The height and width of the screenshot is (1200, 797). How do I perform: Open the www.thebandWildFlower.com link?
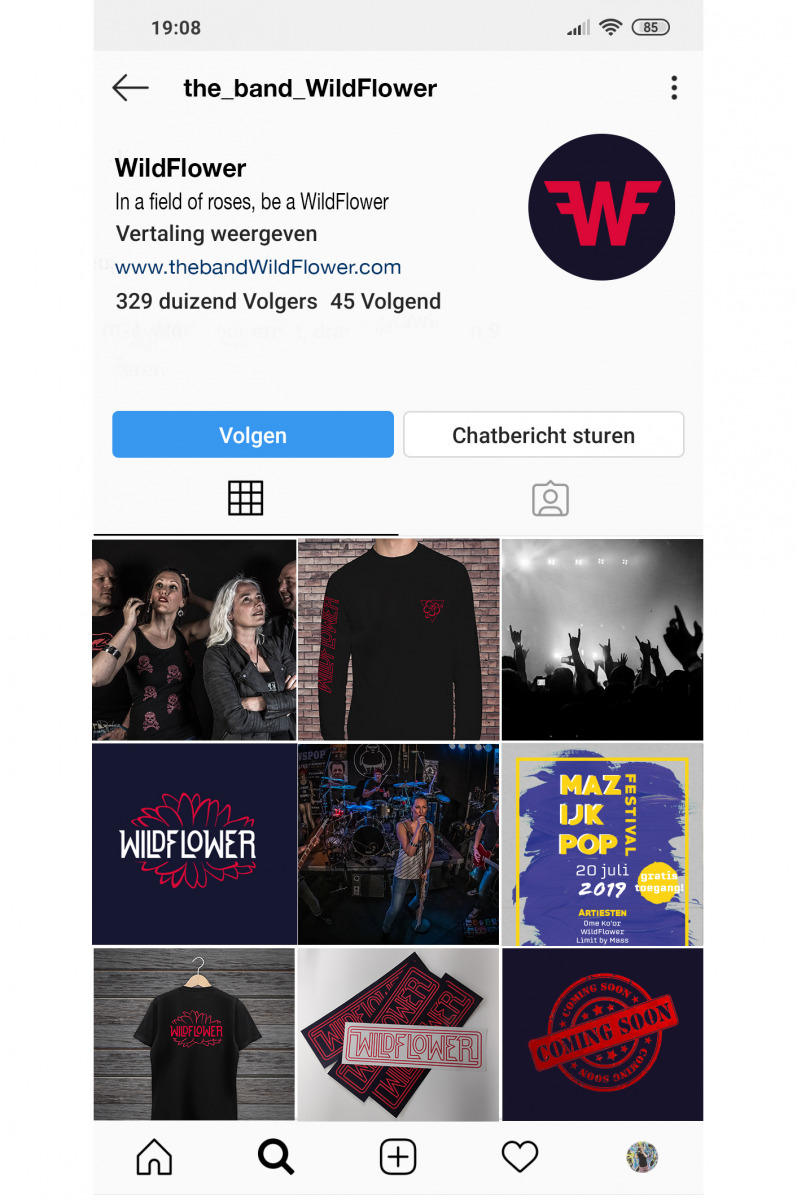tap(258, 267)
